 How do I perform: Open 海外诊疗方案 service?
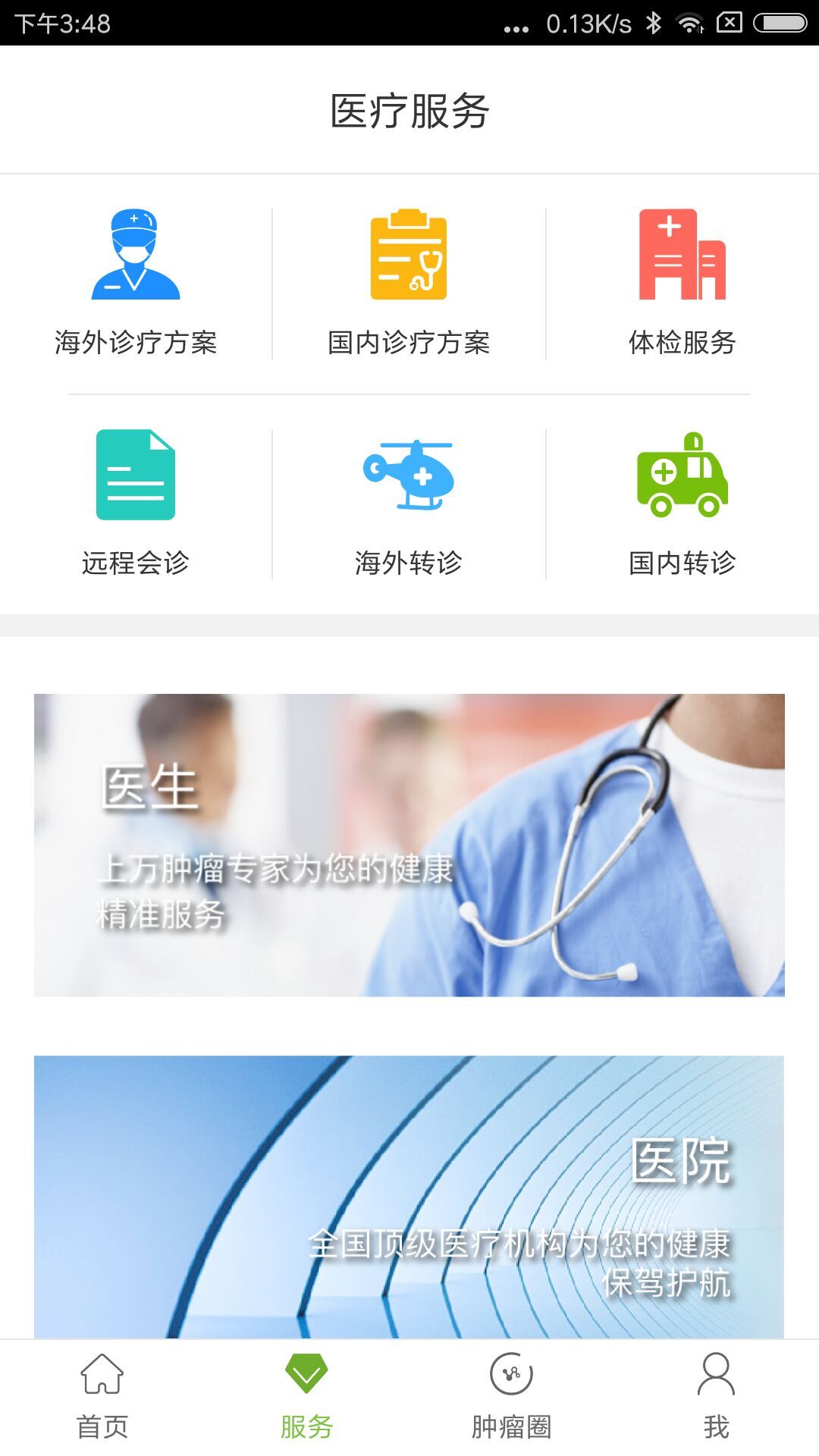click(x=136, y=282)
